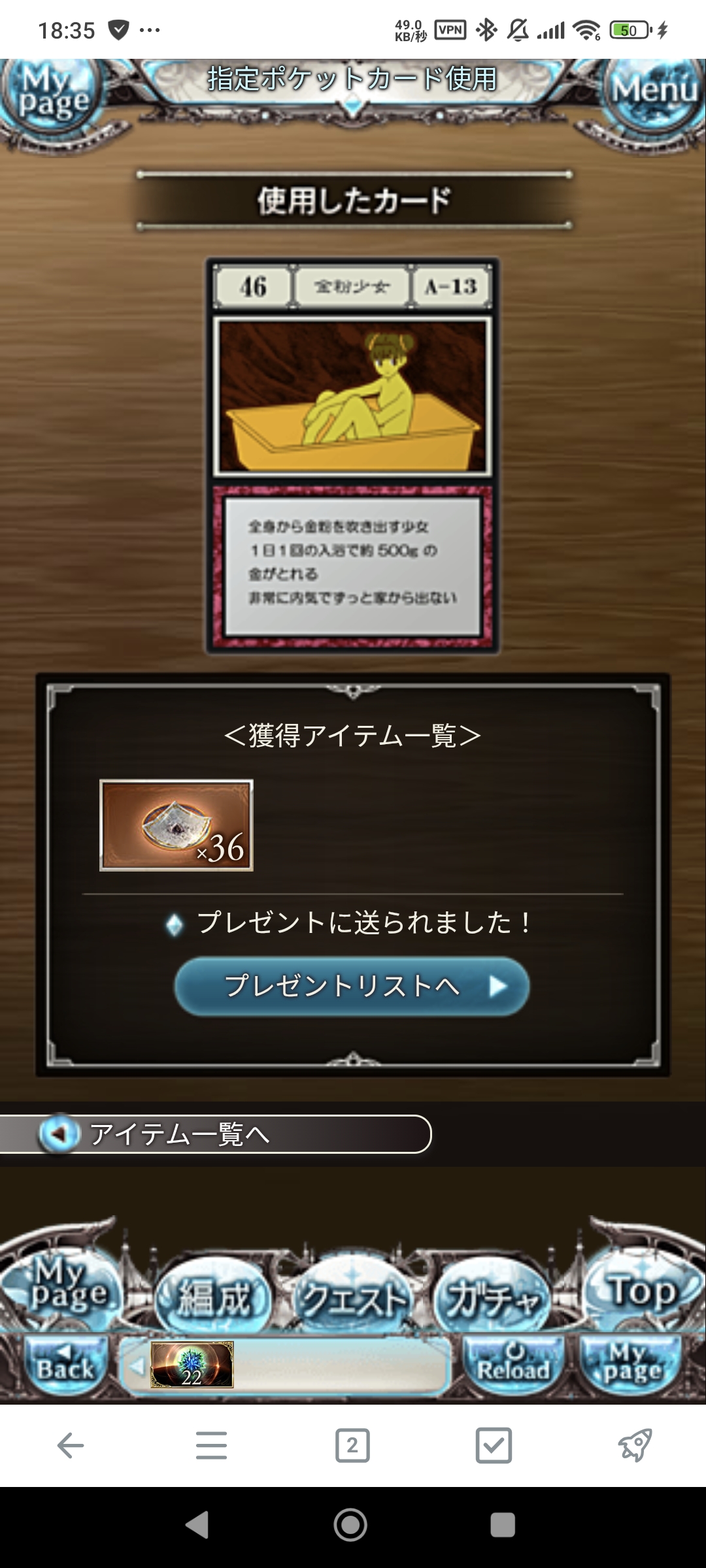The width and height of the screenshot is (706, 1568).
Task: Open the クエスト quest button
Action: coord(353,1298)
